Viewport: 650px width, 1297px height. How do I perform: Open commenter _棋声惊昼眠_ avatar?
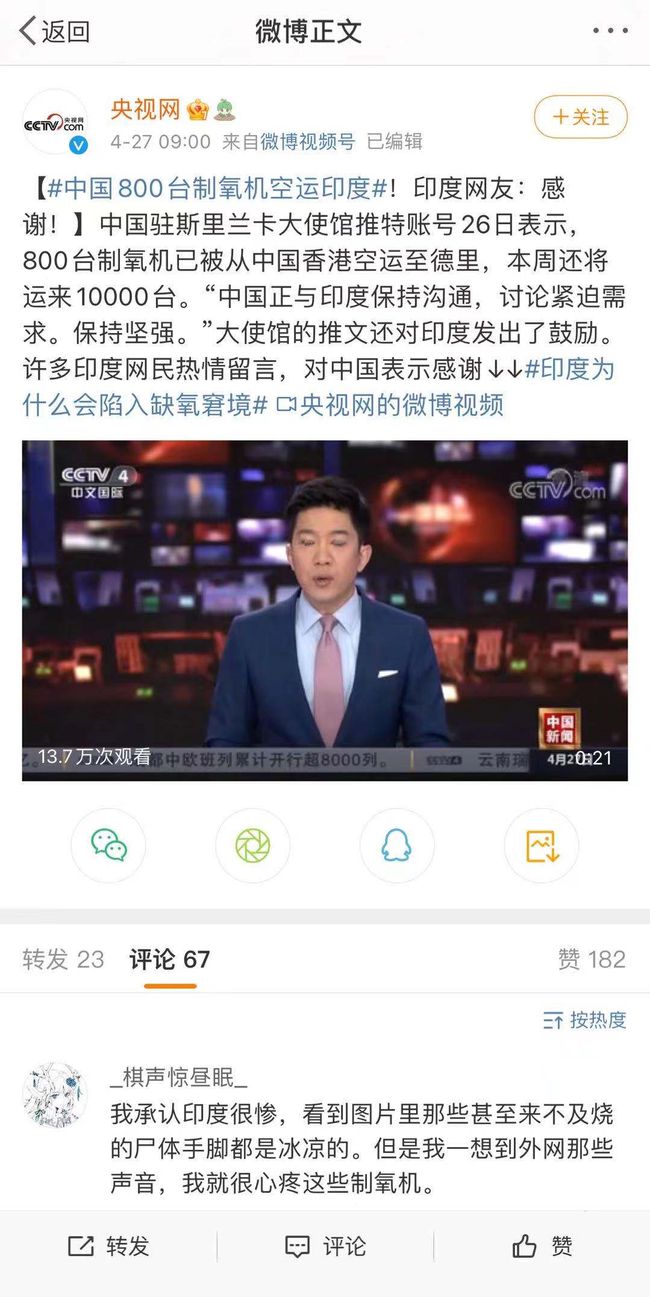[54, 1095]
